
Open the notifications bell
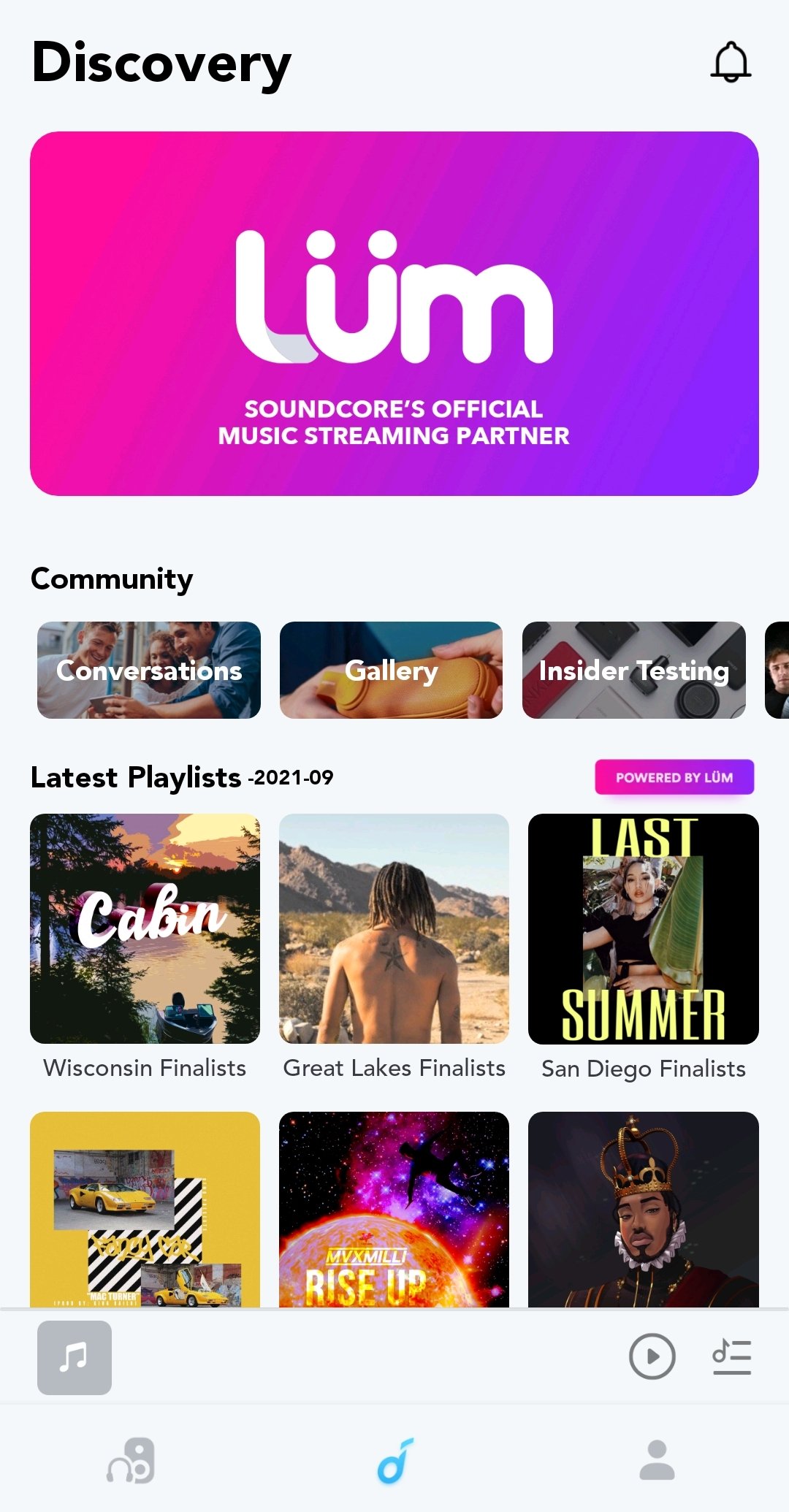pos(731,62)
